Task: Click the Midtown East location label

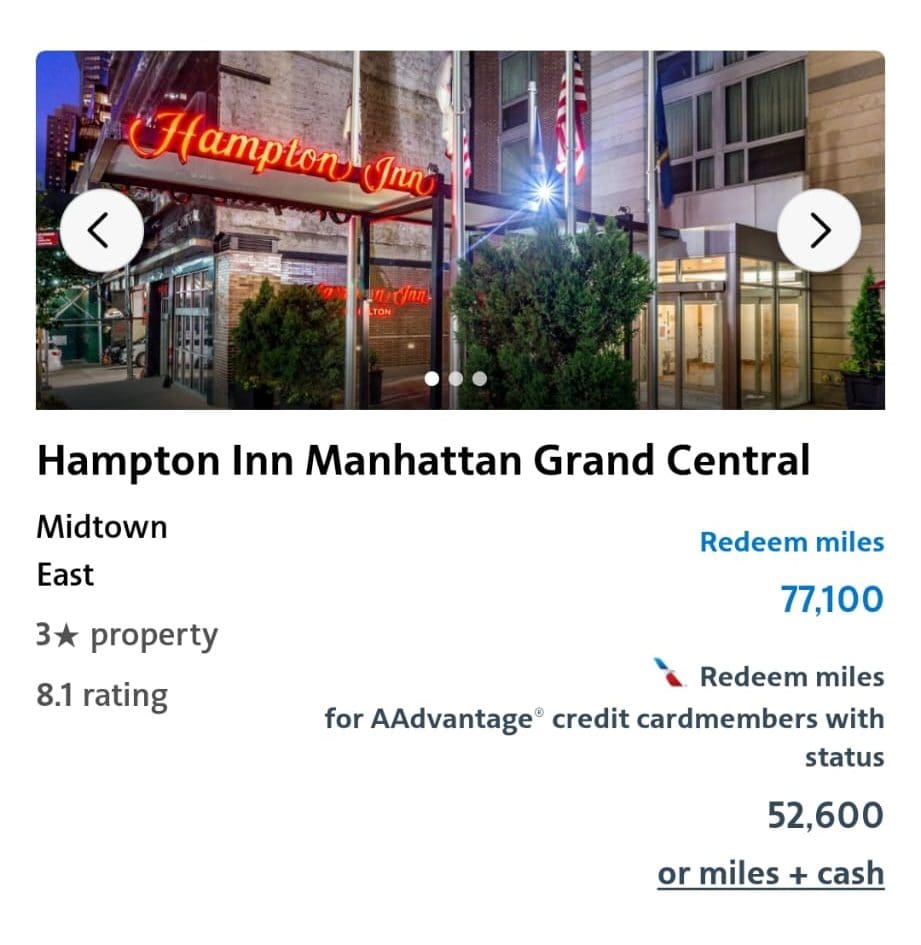Action: (x=100, y=550)
